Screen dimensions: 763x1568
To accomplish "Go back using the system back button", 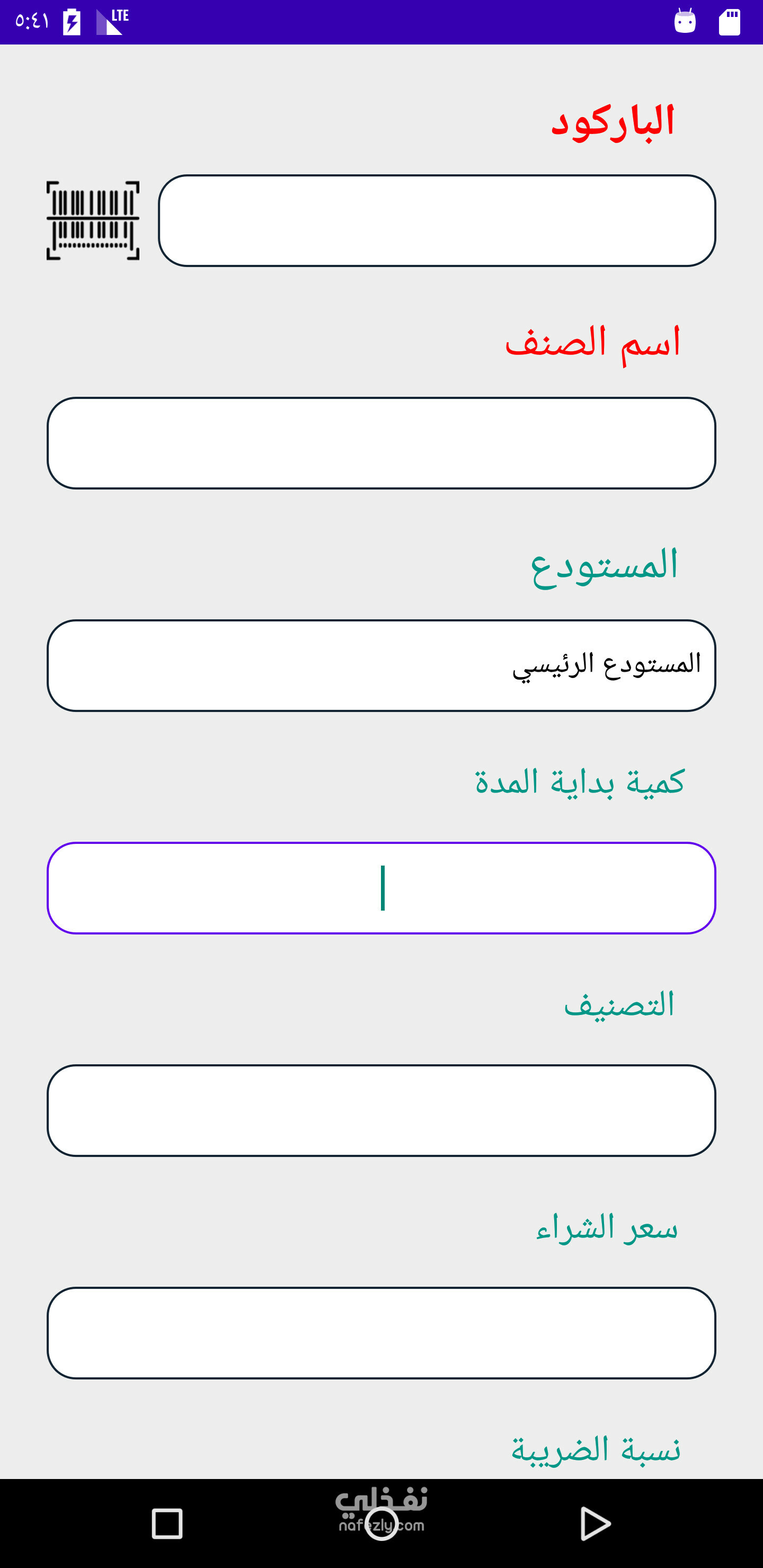I will point(595,1524).
